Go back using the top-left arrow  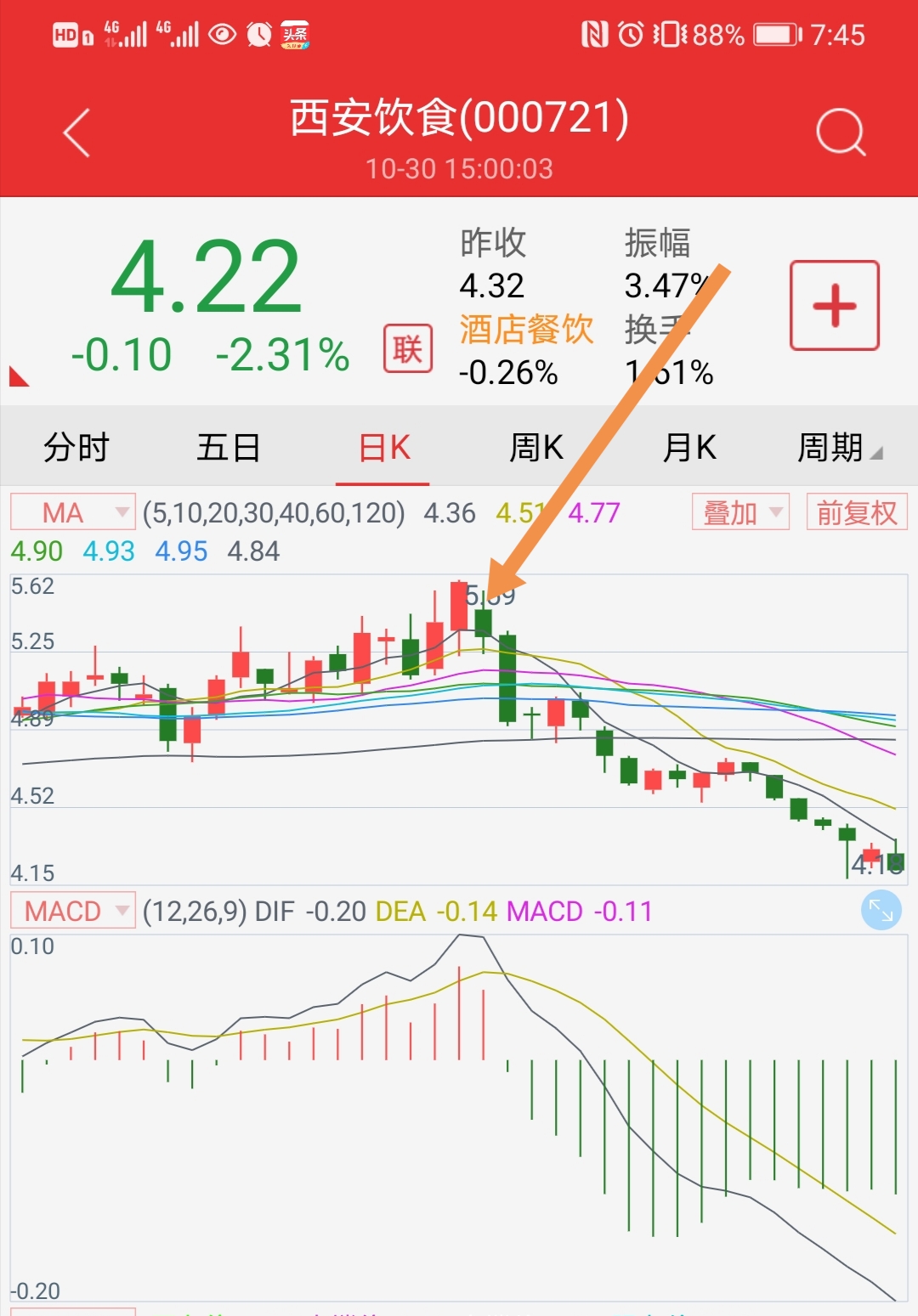coord(76,133)
